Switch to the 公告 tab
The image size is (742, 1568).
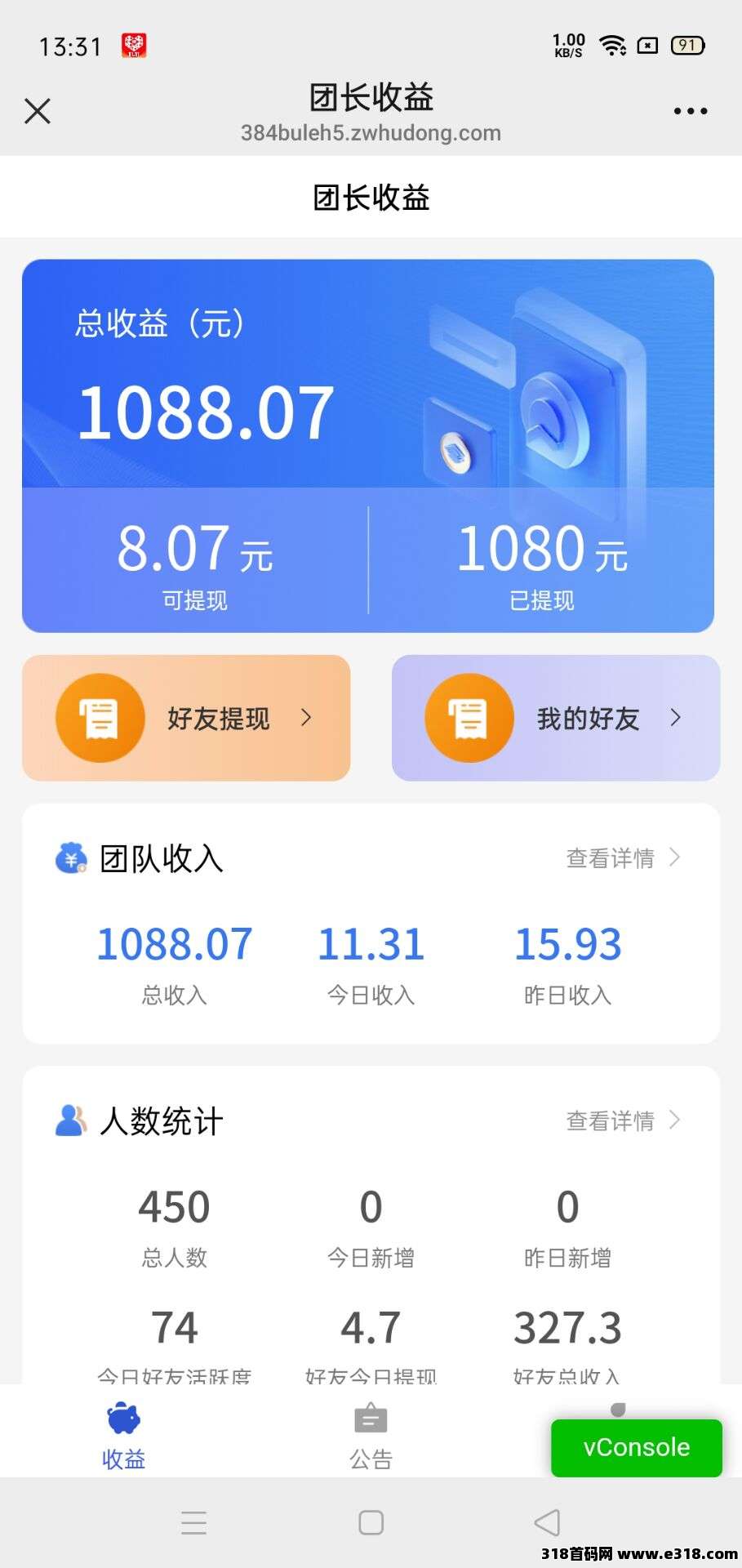click(x=371, y=1435)
